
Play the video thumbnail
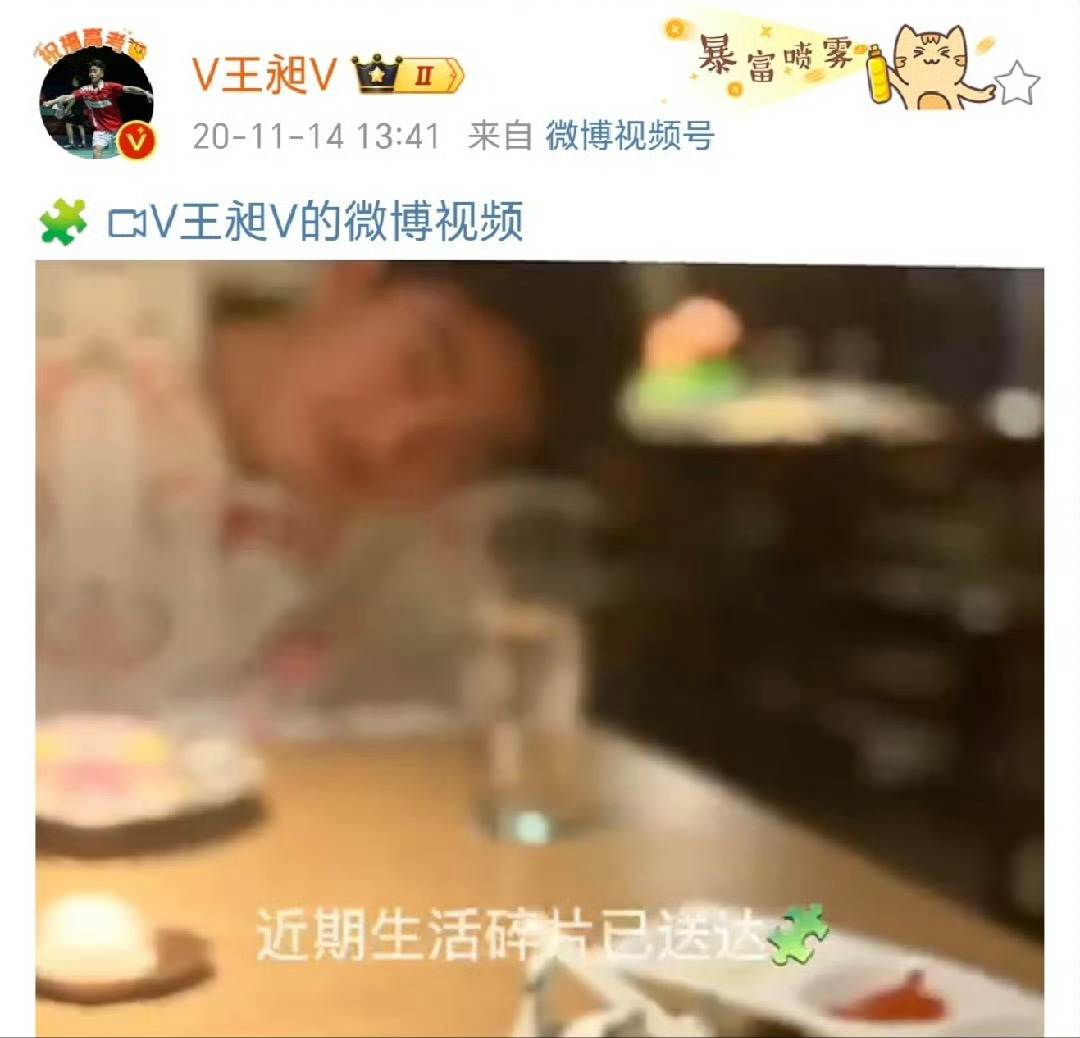(540, 640)
